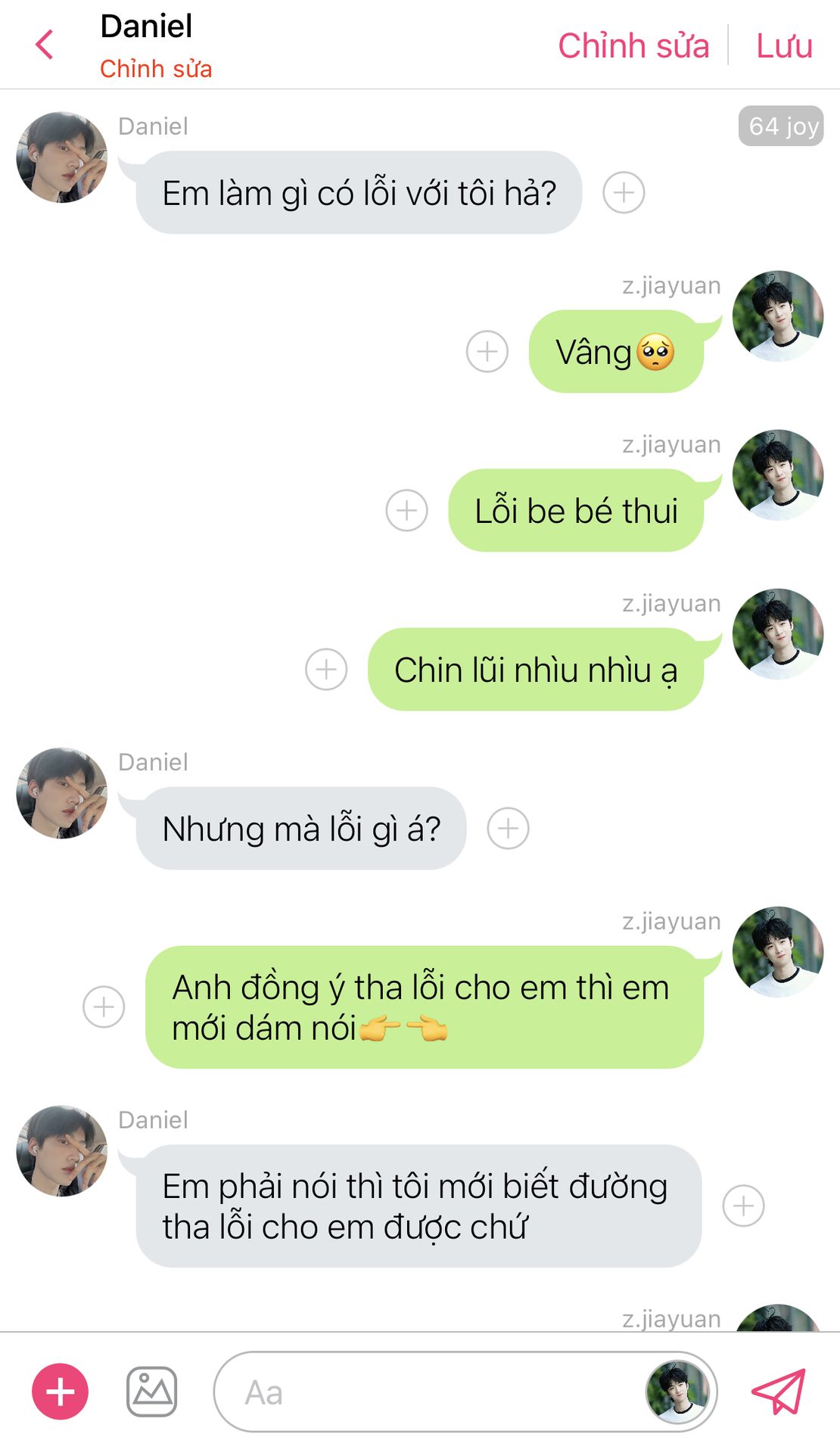The width and height of the screenshot is (840, 1453).
Task: Save the chat with Lưu
Action: pyautogui.click(x=784, y=45)
